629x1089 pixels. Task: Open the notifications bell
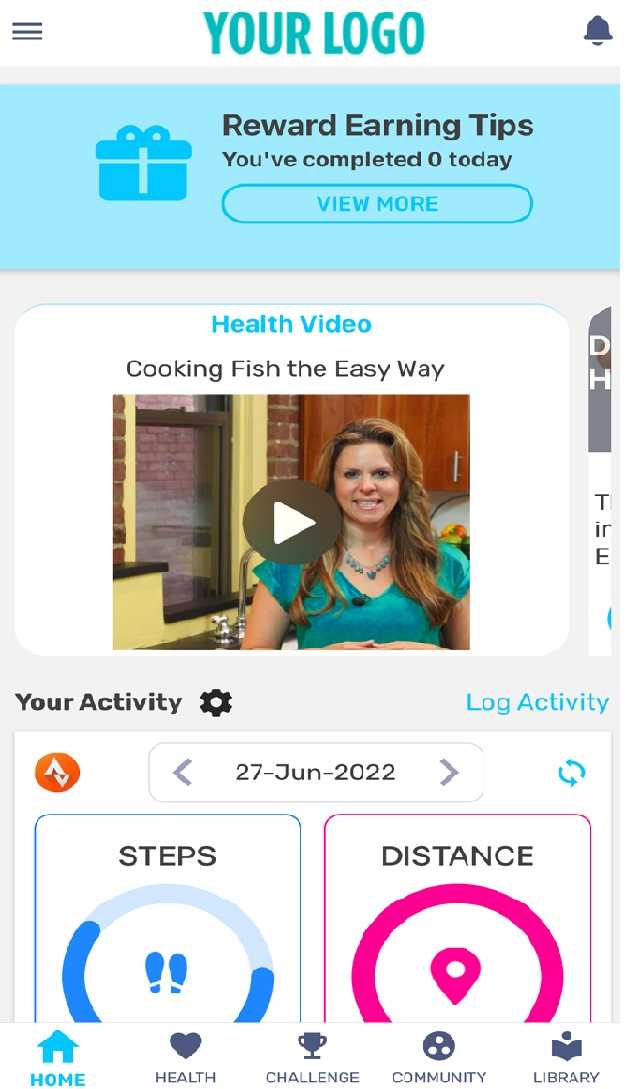[x=597, y=31]
